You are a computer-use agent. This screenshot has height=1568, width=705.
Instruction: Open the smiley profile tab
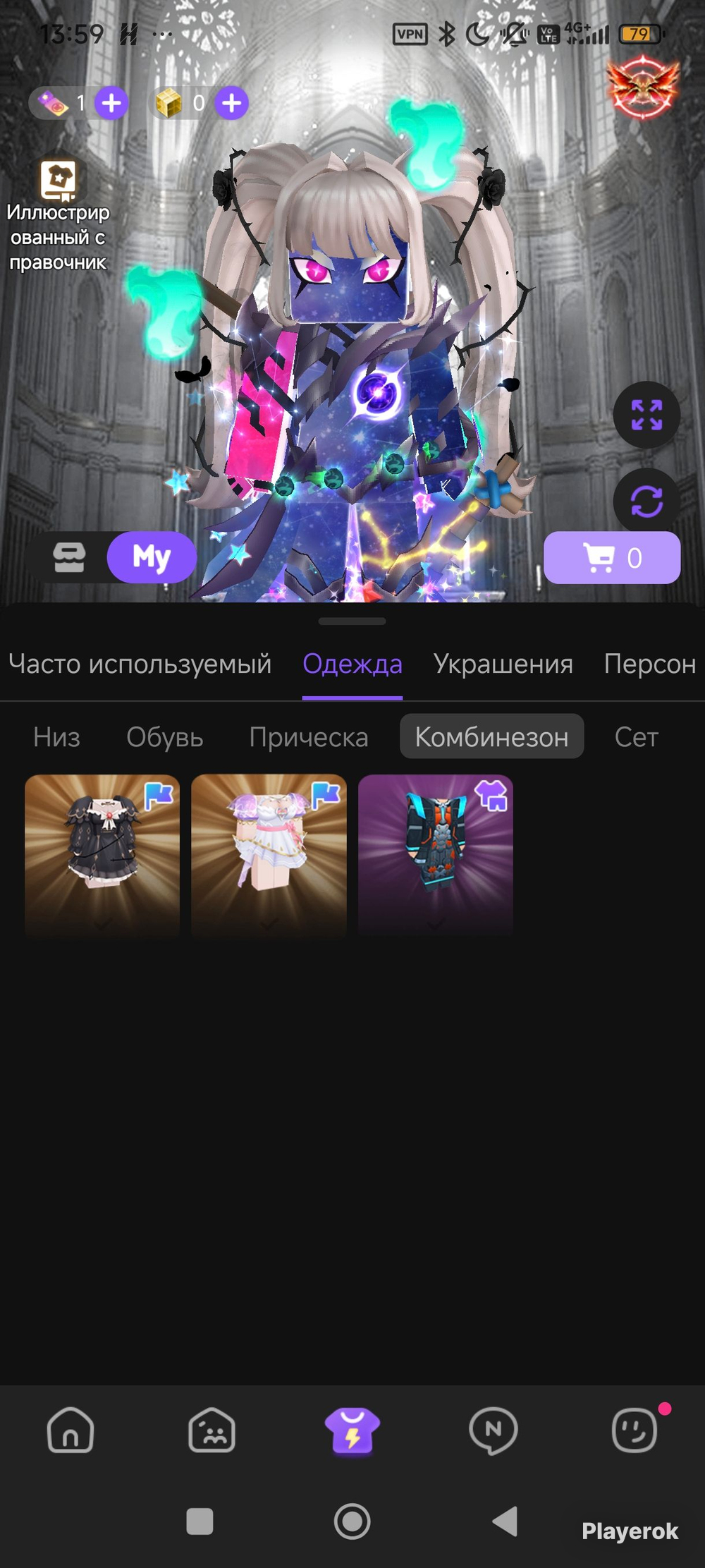point(634,1430)
